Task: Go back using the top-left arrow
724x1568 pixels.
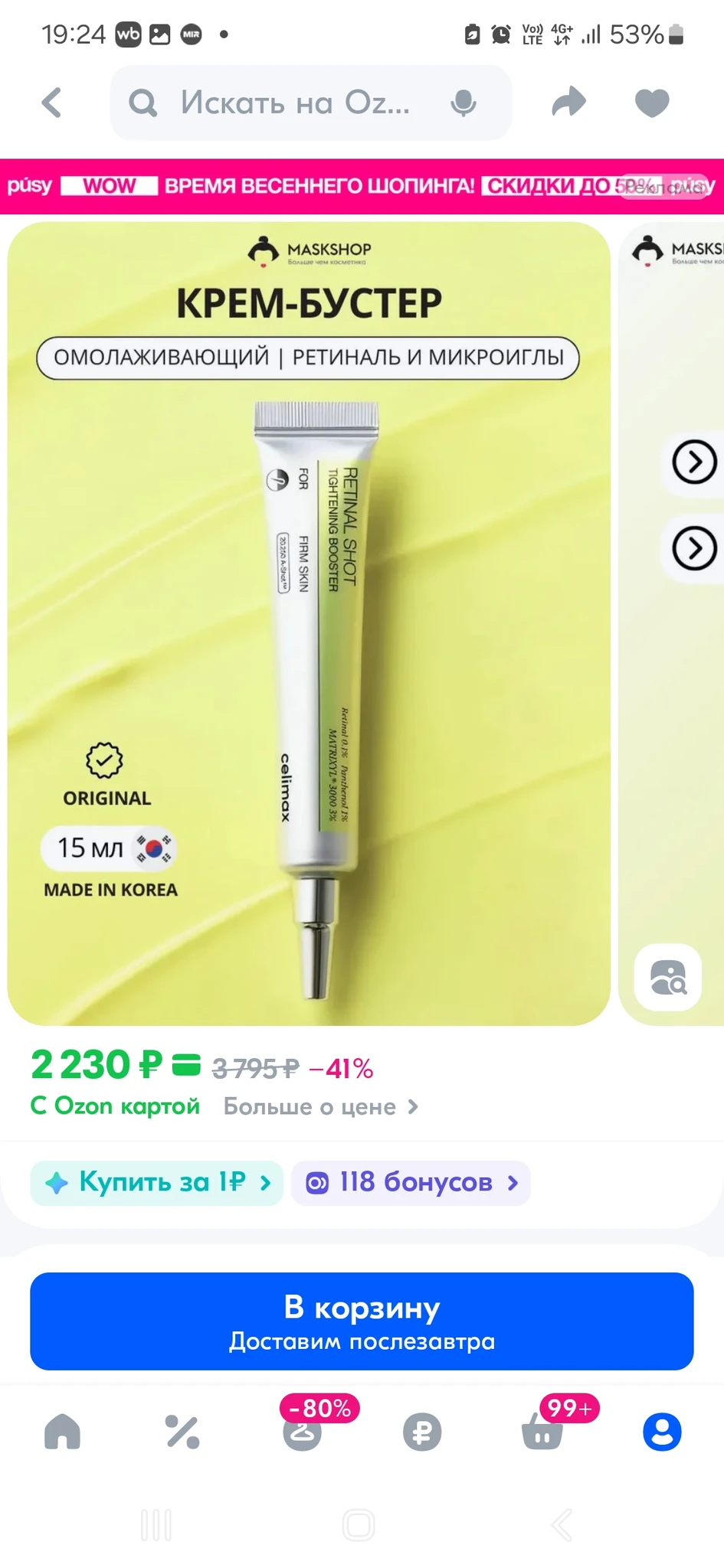Action: coord(52,103)
